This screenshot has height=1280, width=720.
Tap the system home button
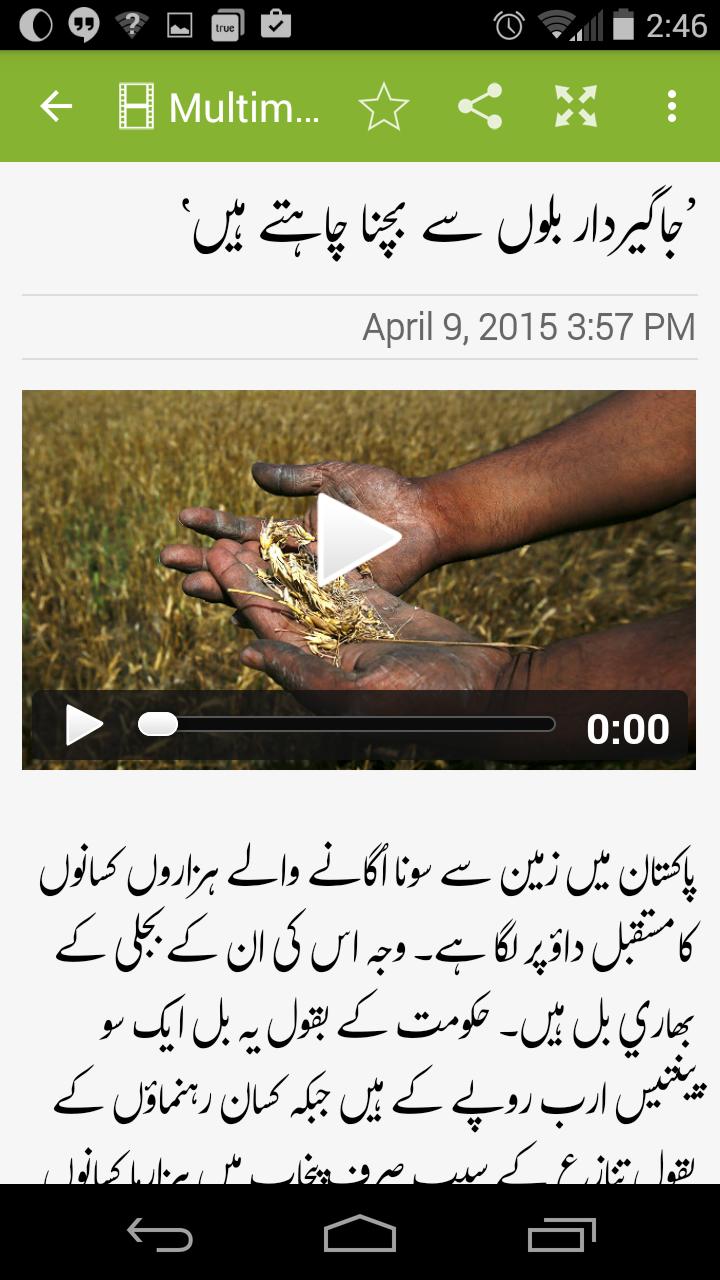click(360, 1234)
